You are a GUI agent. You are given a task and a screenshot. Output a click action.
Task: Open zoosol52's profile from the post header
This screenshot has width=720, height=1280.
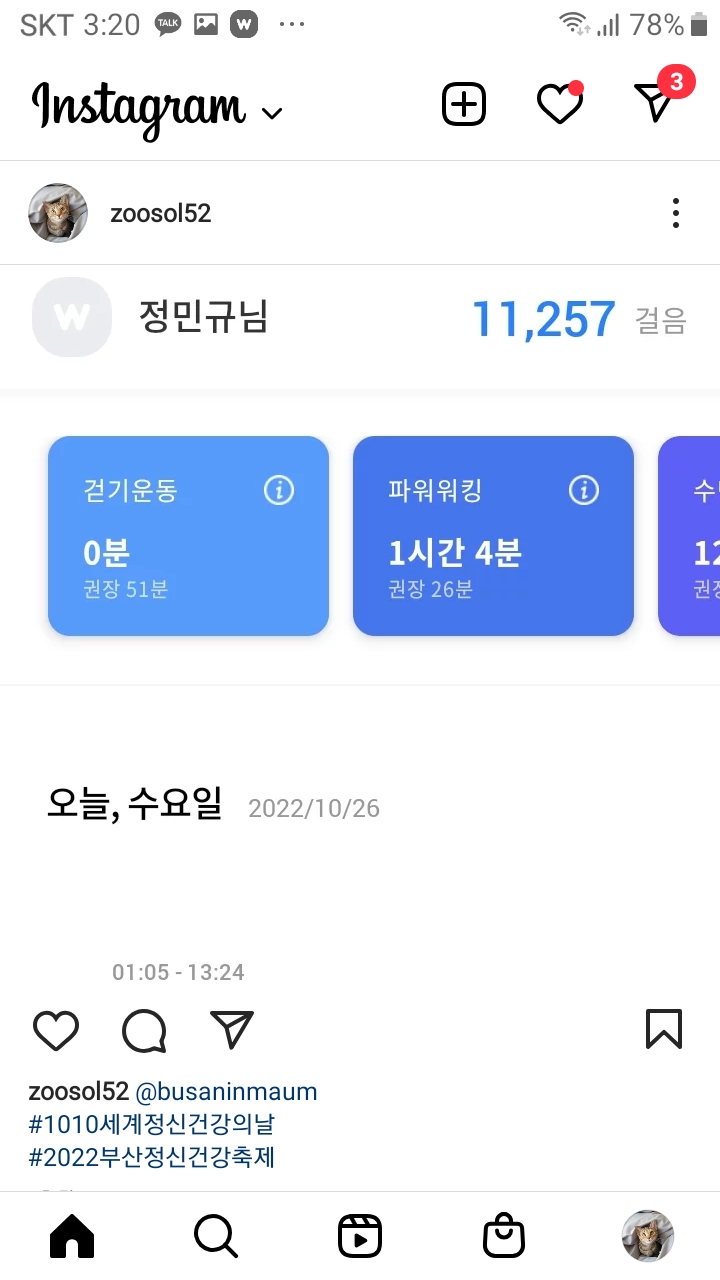[x=160, y=213]
